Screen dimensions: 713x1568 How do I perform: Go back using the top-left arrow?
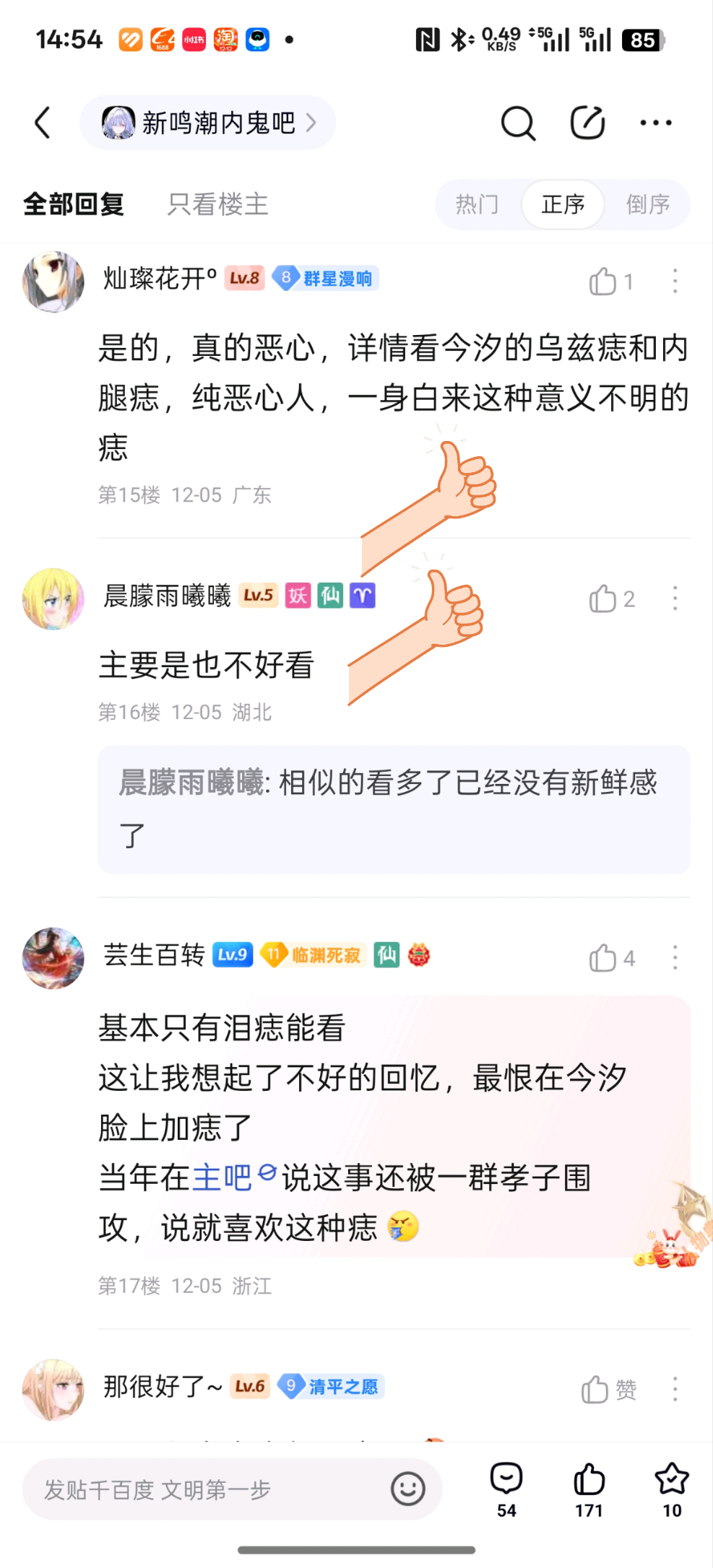pos(43,123)
